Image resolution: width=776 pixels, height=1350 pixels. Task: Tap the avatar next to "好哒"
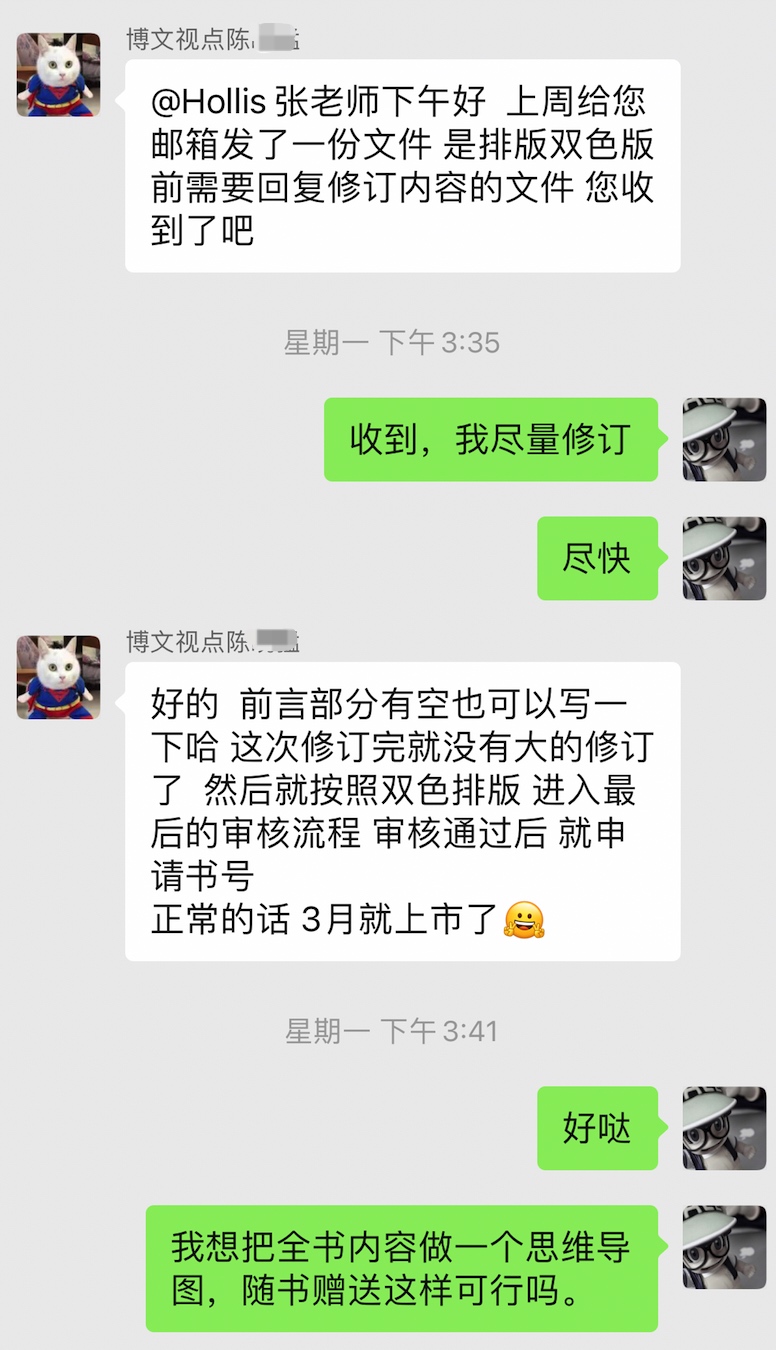tap(724, 1128)
